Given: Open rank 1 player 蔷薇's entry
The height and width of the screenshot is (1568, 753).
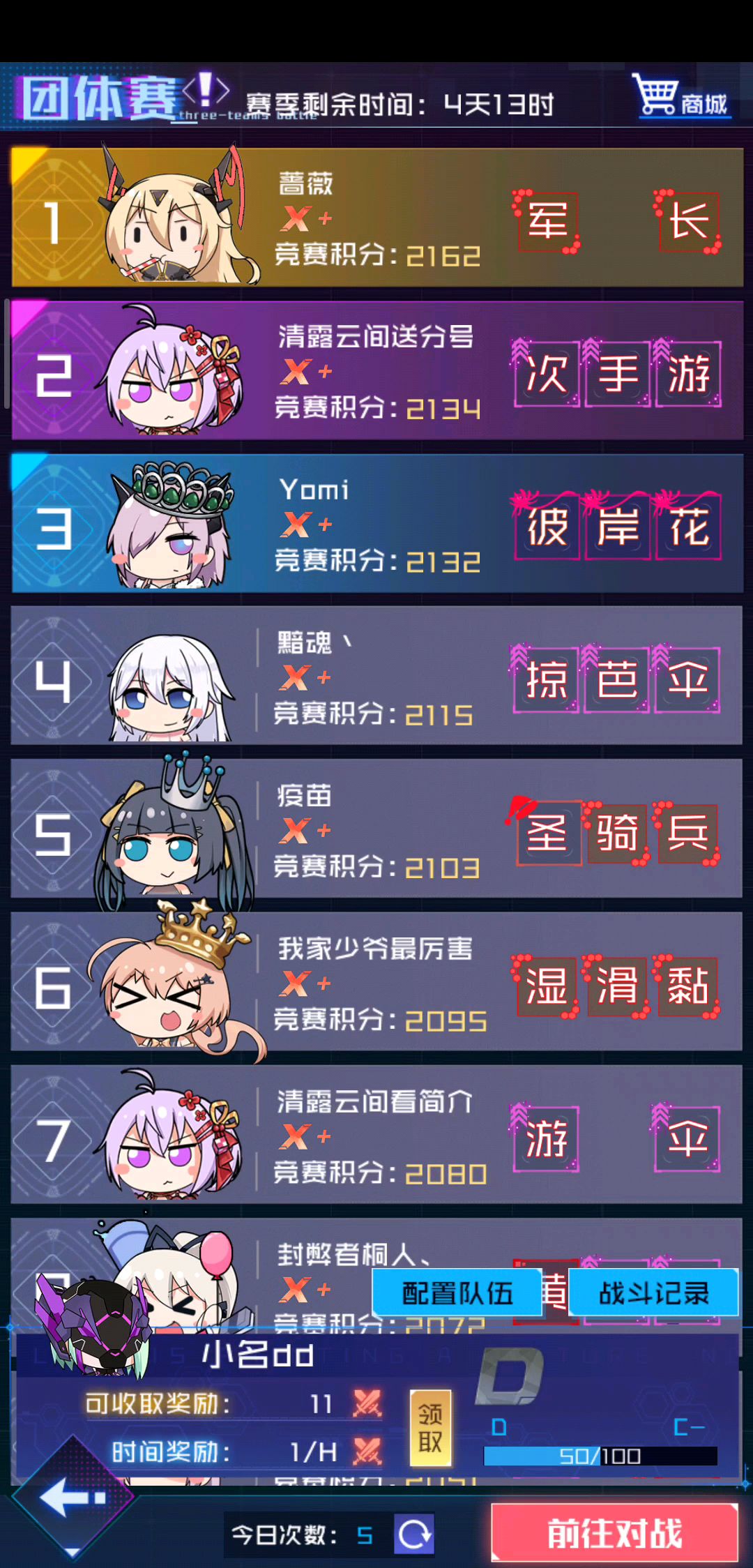Looking at the screenshot, I should click(377, 217).
